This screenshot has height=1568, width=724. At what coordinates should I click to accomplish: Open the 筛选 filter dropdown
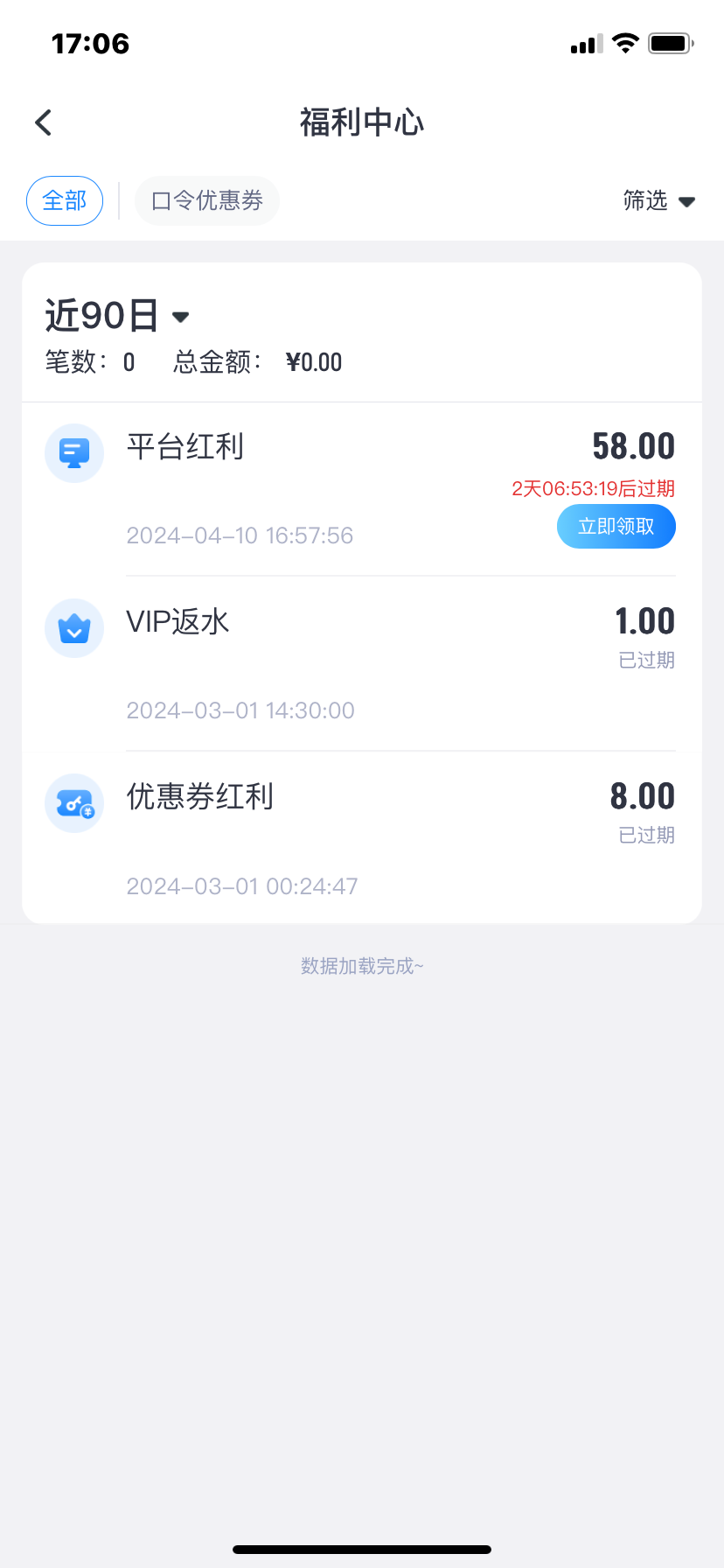[x=658, y=201]
